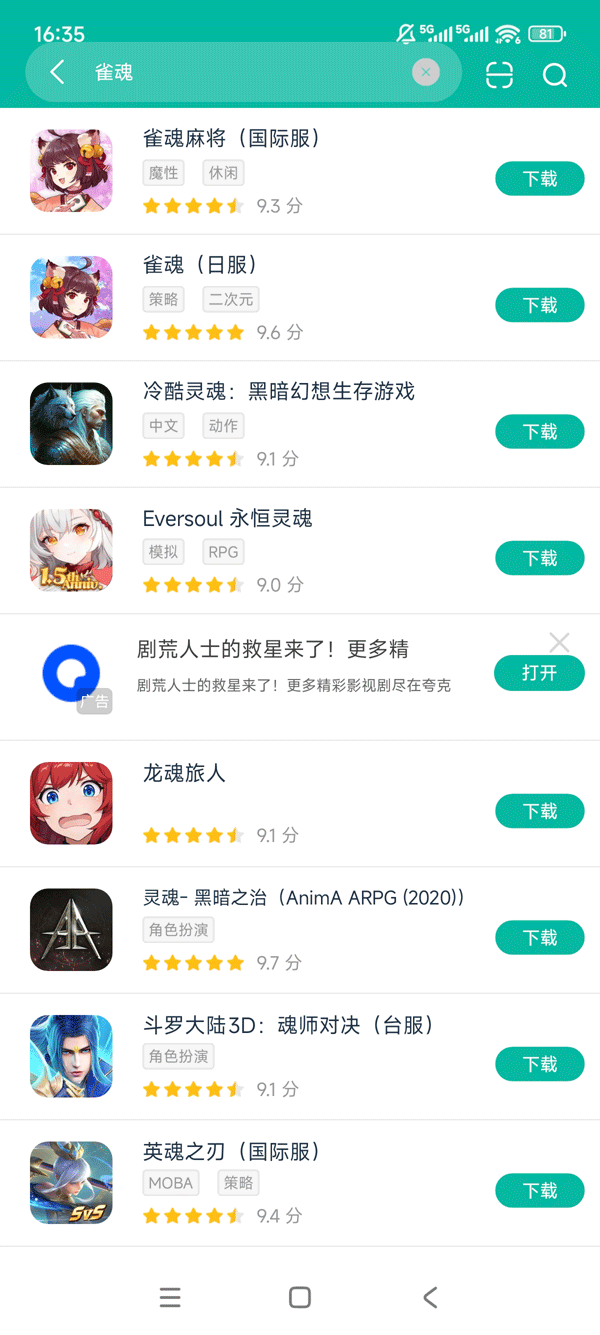Viewport: 600px width, 1335px height.
Task: Open the 雀魂（日服） app details
Action: (x=200, y=265)
